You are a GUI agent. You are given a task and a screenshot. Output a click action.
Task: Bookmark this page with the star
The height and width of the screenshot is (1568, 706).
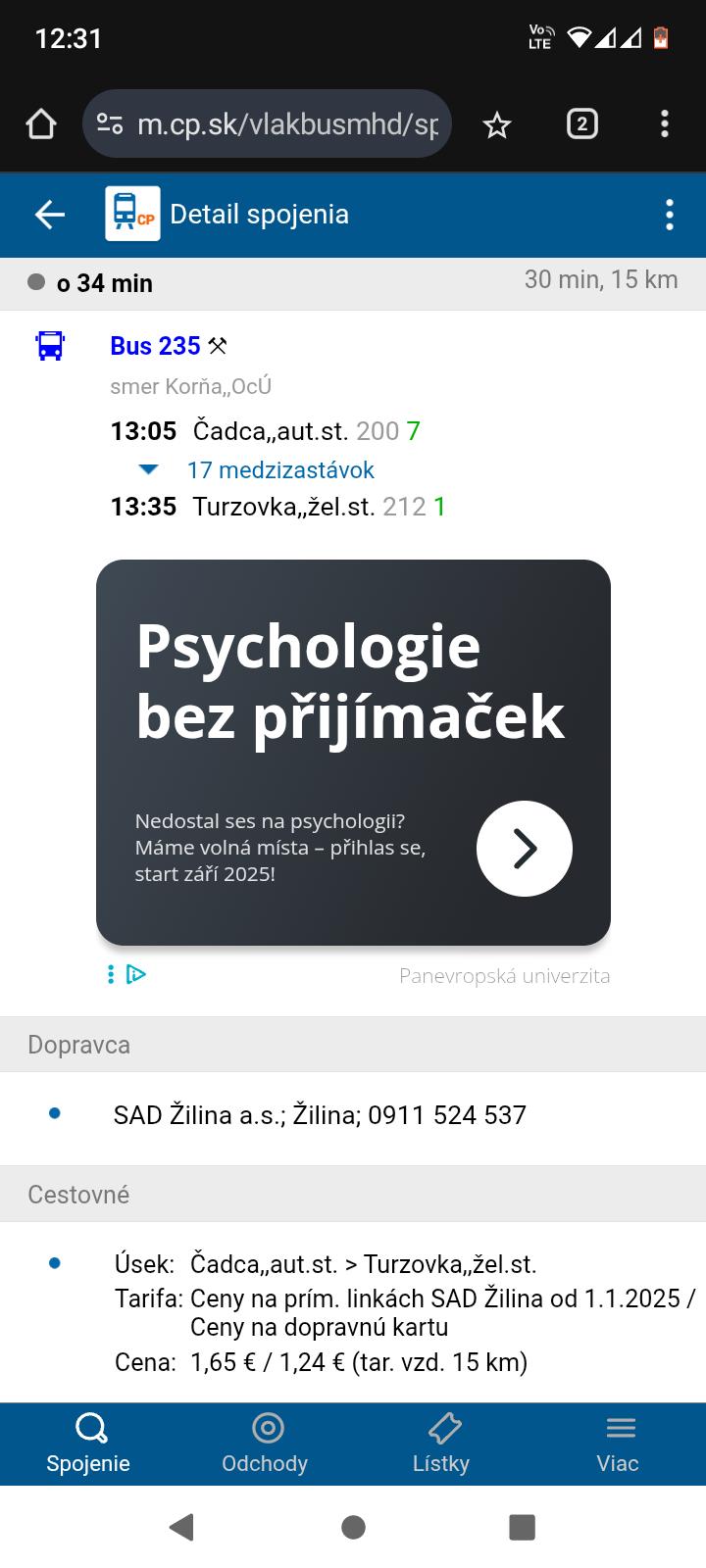point(497,124)
